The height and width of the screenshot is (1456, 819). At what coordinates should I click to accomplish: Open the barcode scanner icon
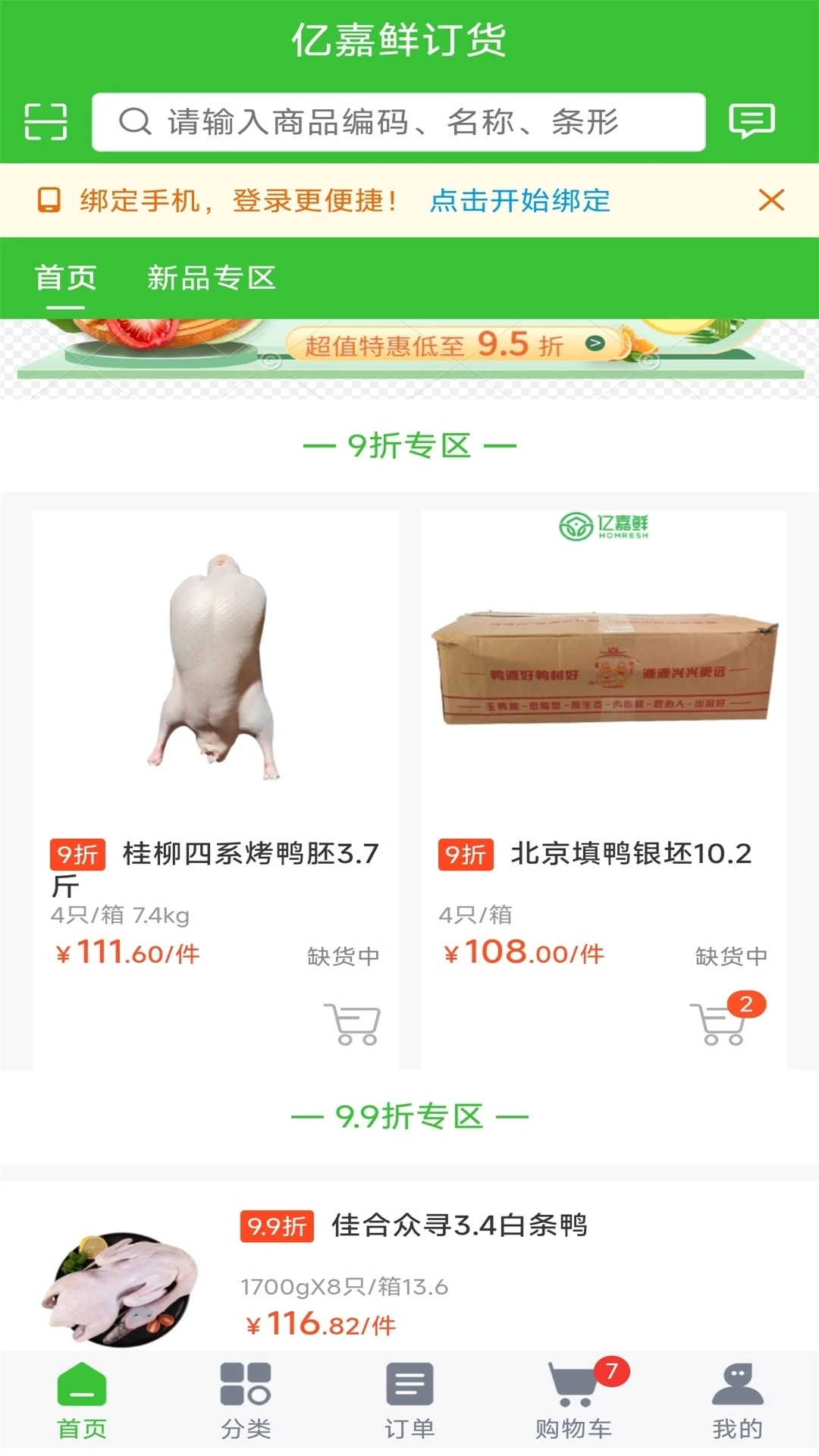(x=47, y=121)
